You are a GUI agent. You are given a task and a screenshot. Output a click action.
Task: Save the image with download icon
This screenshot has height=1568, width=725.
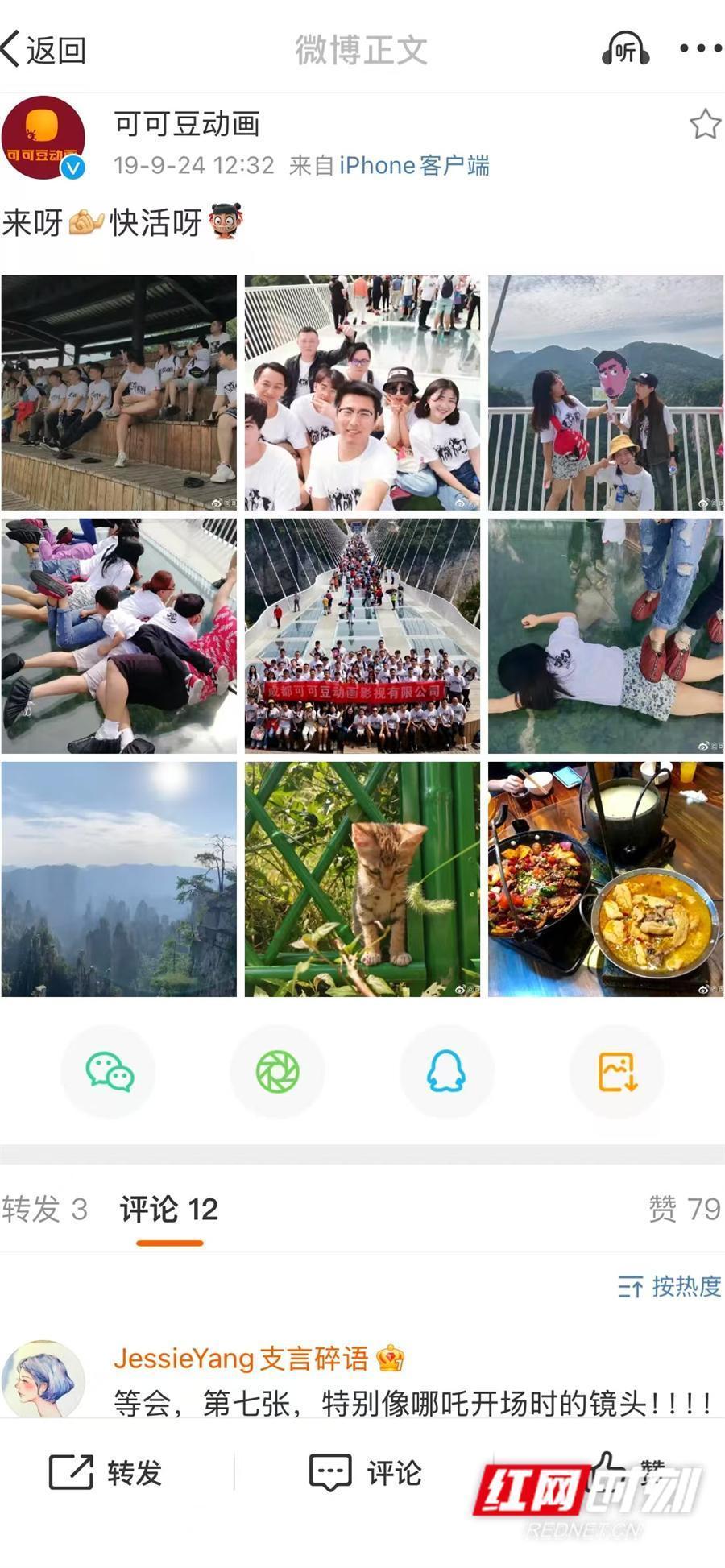(x=617, y=1072)
